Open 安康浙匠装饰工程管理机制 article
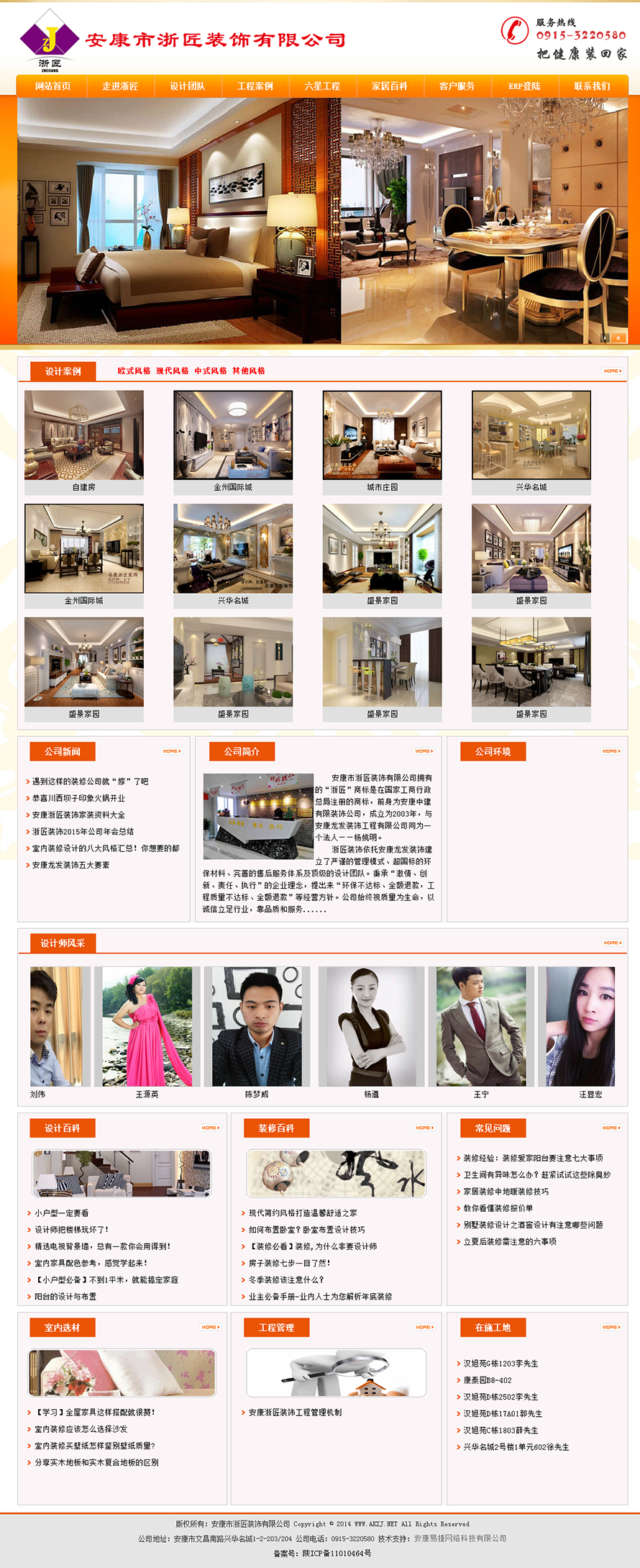The image size is (640, 1568). pyautogui.click(x=295, y=1412)
